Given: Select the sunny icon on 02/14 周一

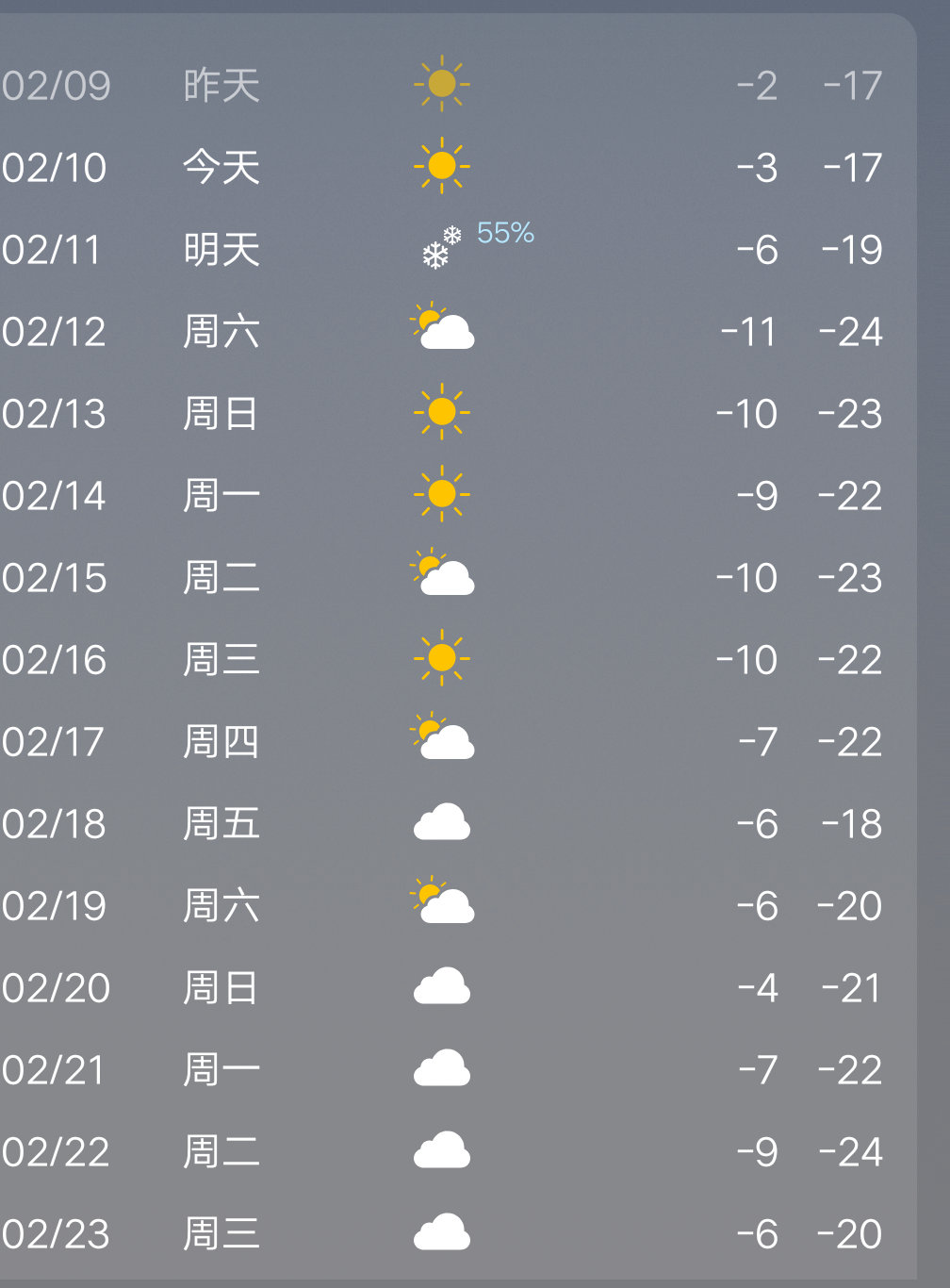Looking at the screenshot, I should [x=443, y=494].
